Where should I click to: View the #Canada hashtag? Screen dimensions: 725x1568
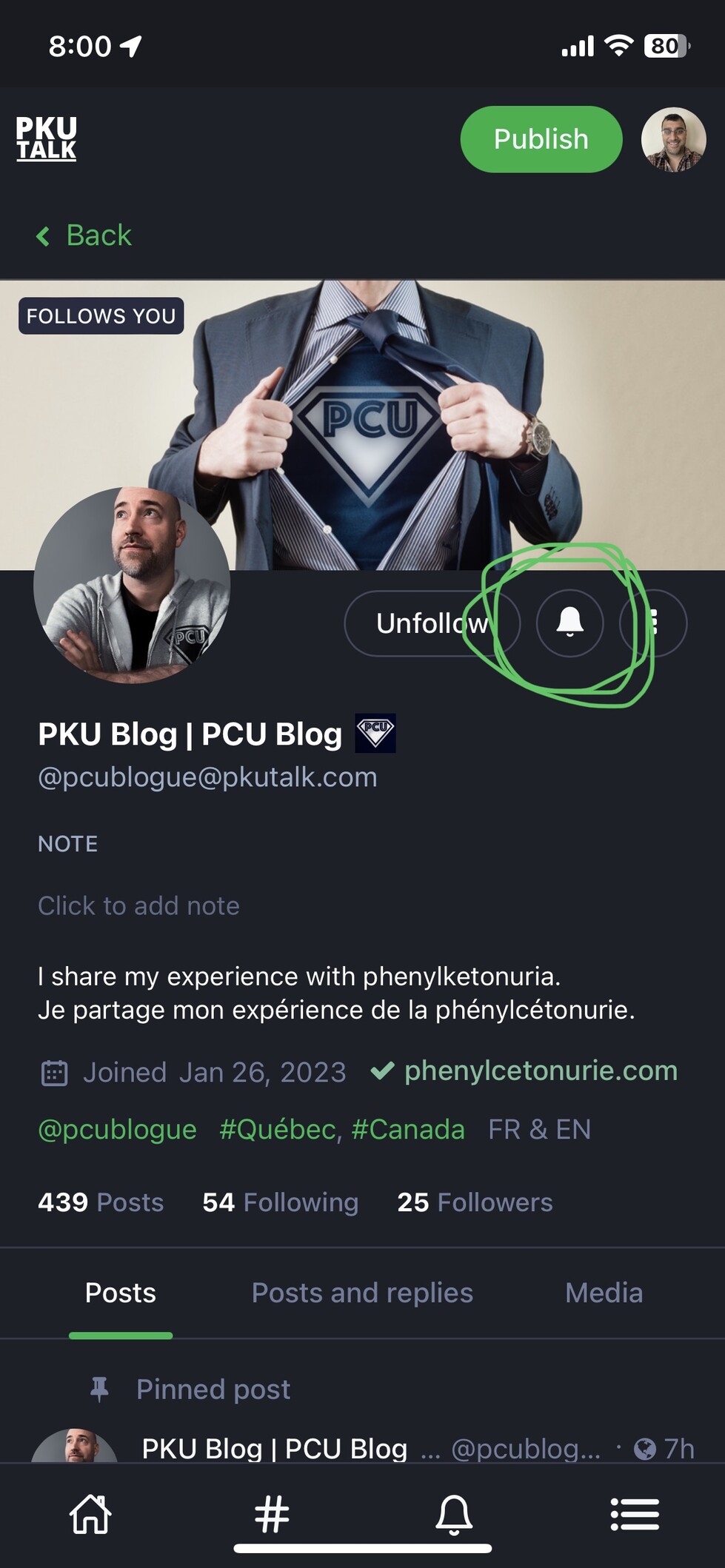(408, 1130)
